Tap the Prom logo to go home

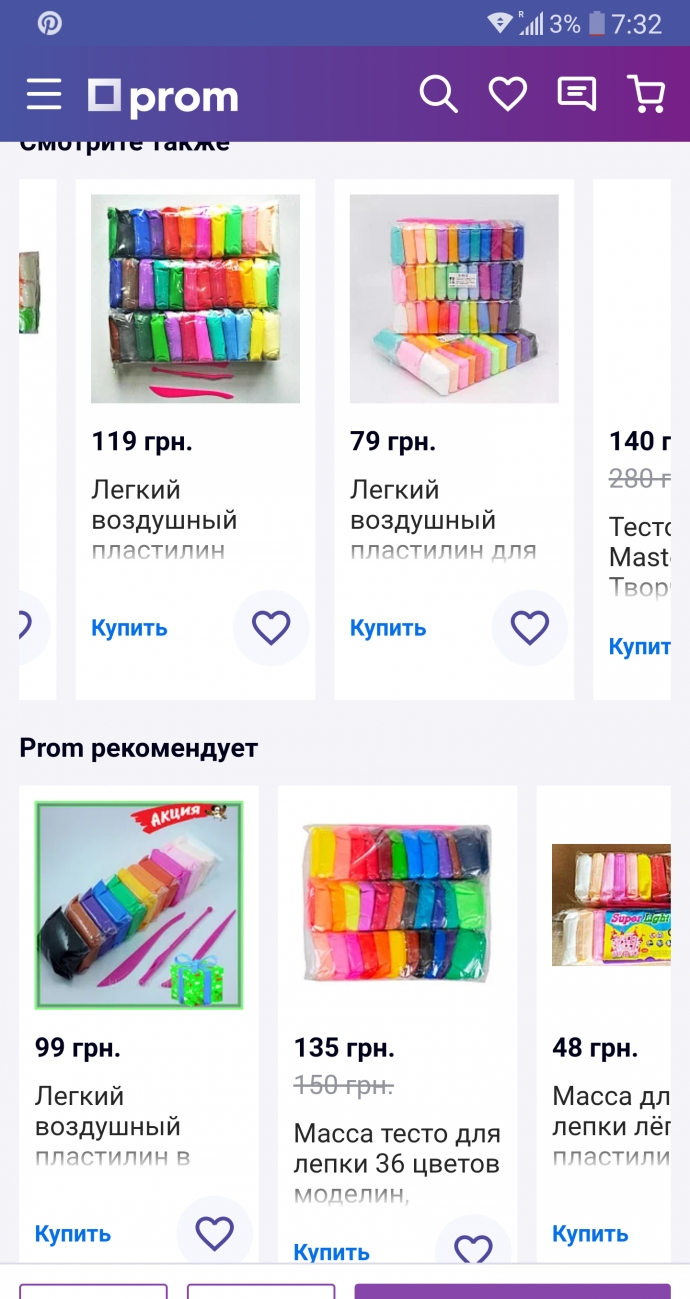pos(163,97)
